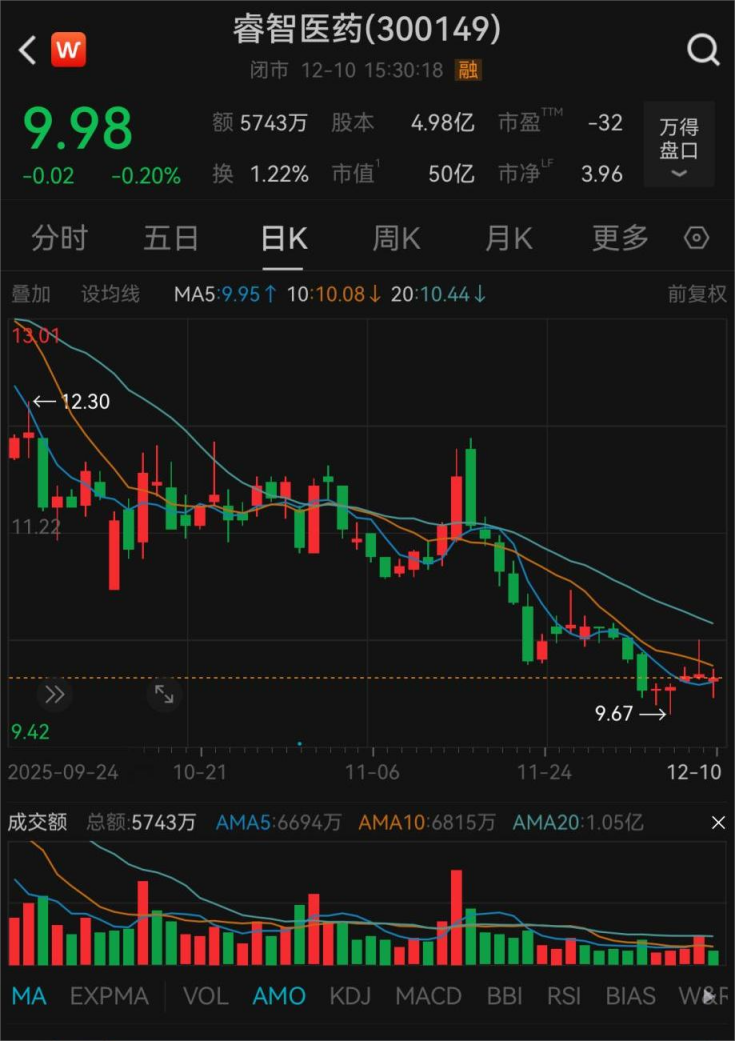Switch to the 周K chart tab
This screenshot has width=735, height=1041.
tap(396, 238)
